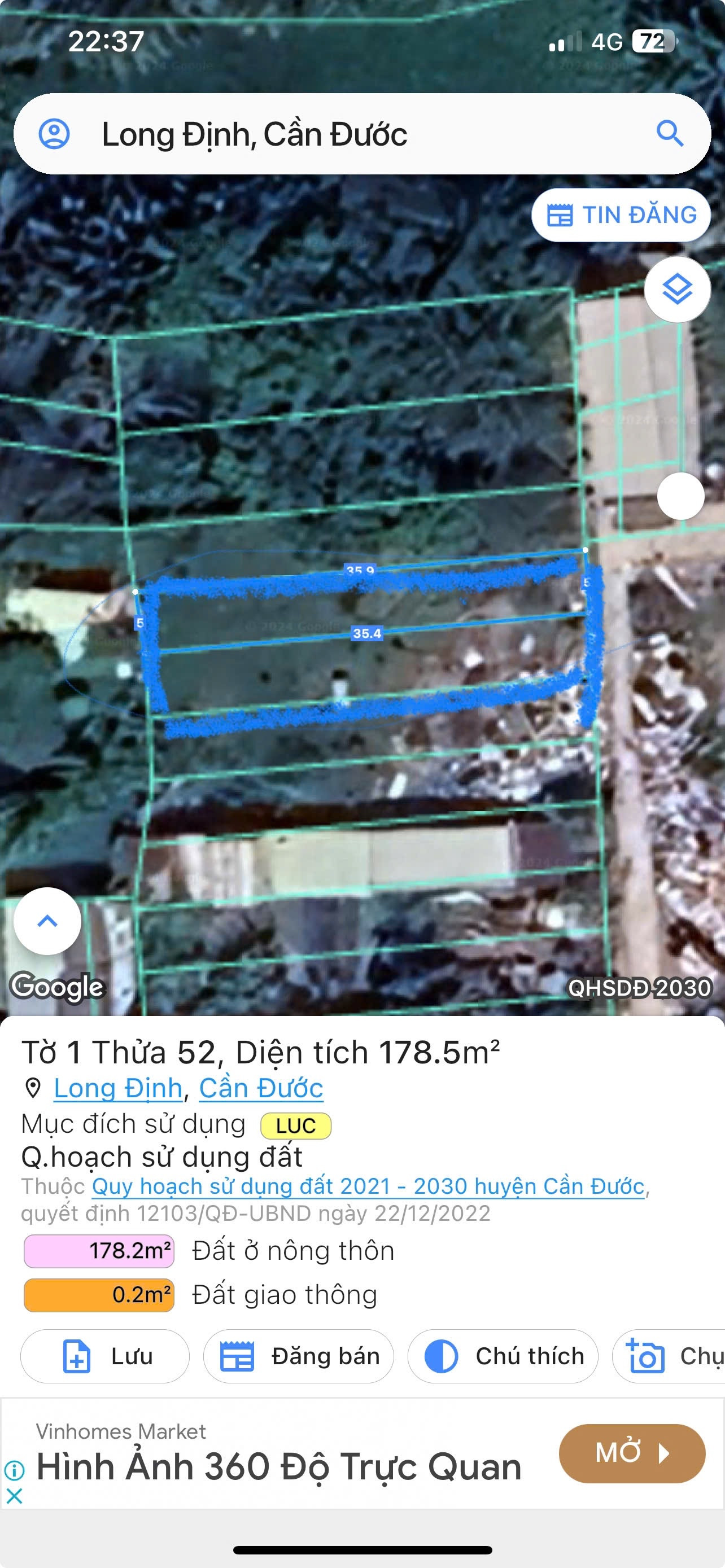
Task: Open the TIN ĐĂNG listings button
Action: tap(621, 215)
